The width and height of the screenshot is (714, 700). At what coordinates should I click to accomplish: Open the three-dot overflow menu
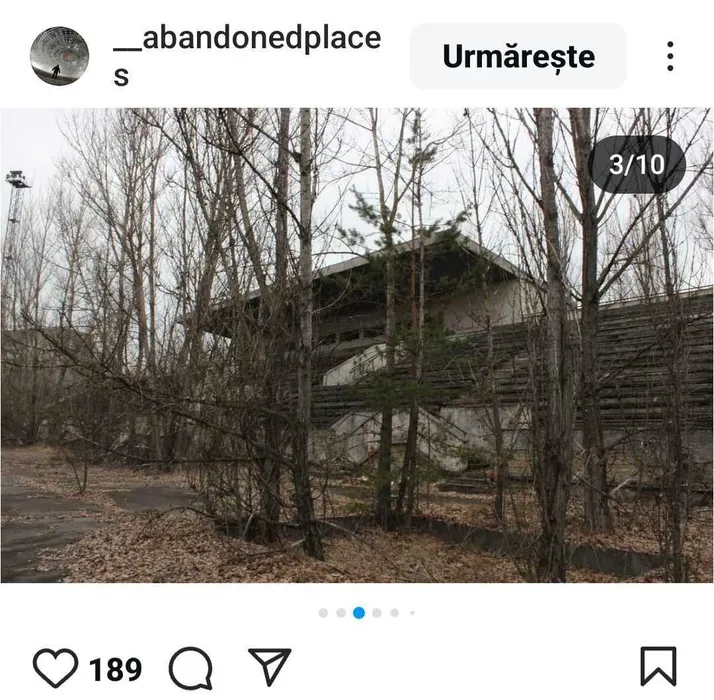coord(670,57)
